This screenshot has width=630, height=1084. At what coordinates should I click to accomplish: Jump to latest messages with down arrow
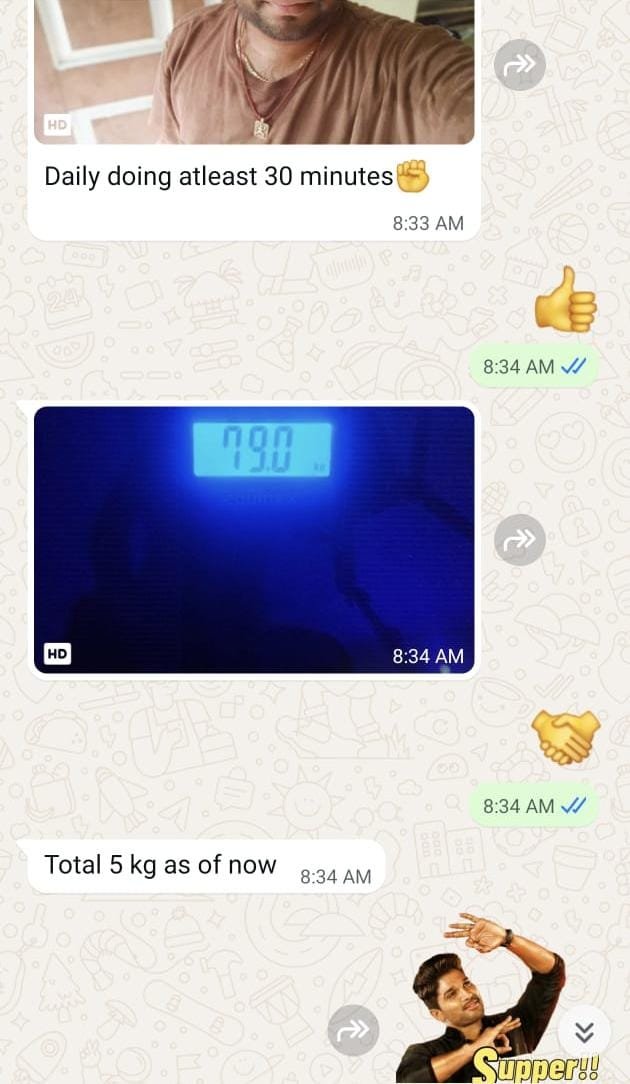[584, 1032]
